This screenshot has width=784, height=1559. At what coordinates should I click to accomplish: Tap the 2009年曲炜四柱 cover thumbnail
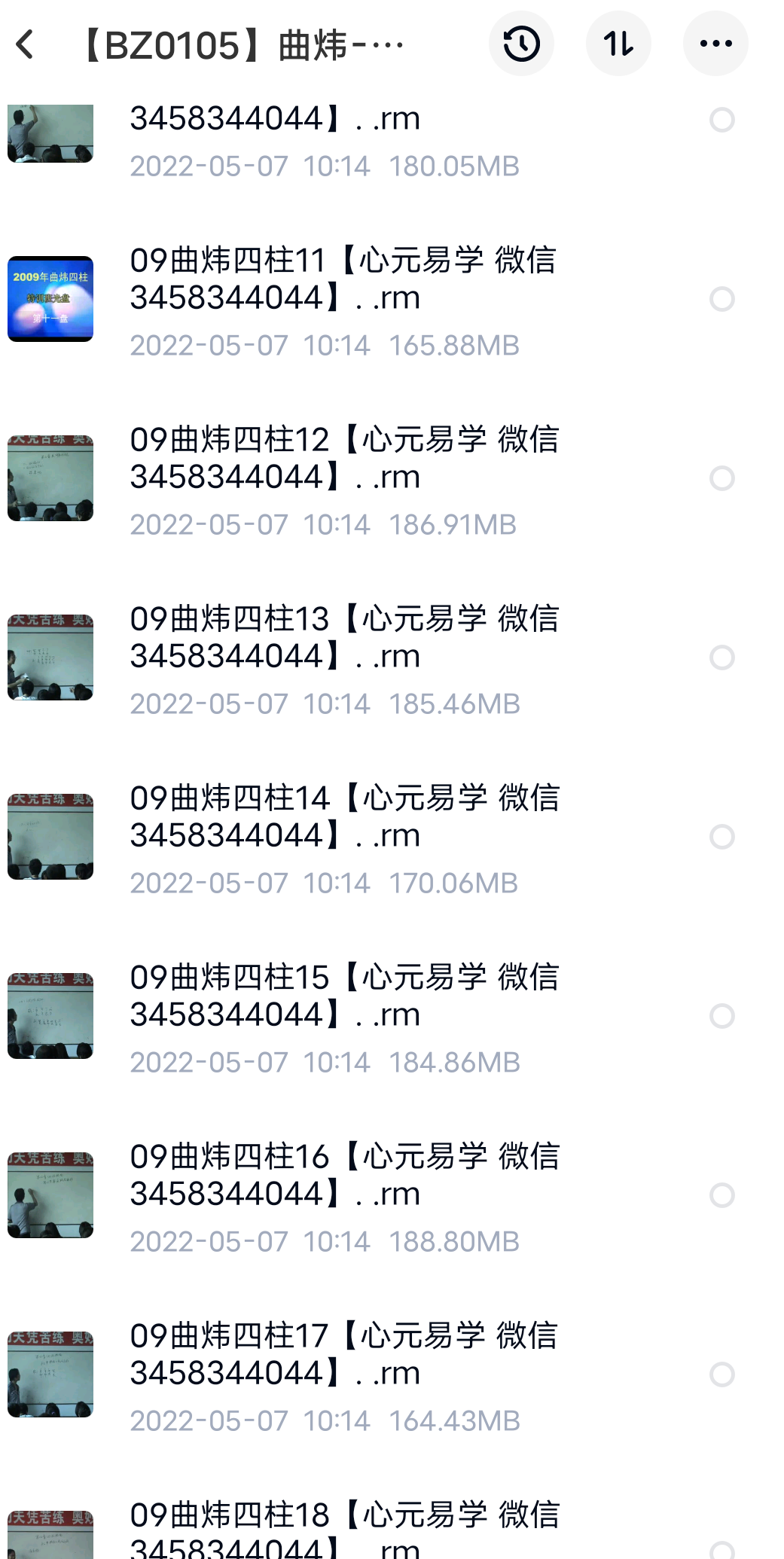(50, 299)
